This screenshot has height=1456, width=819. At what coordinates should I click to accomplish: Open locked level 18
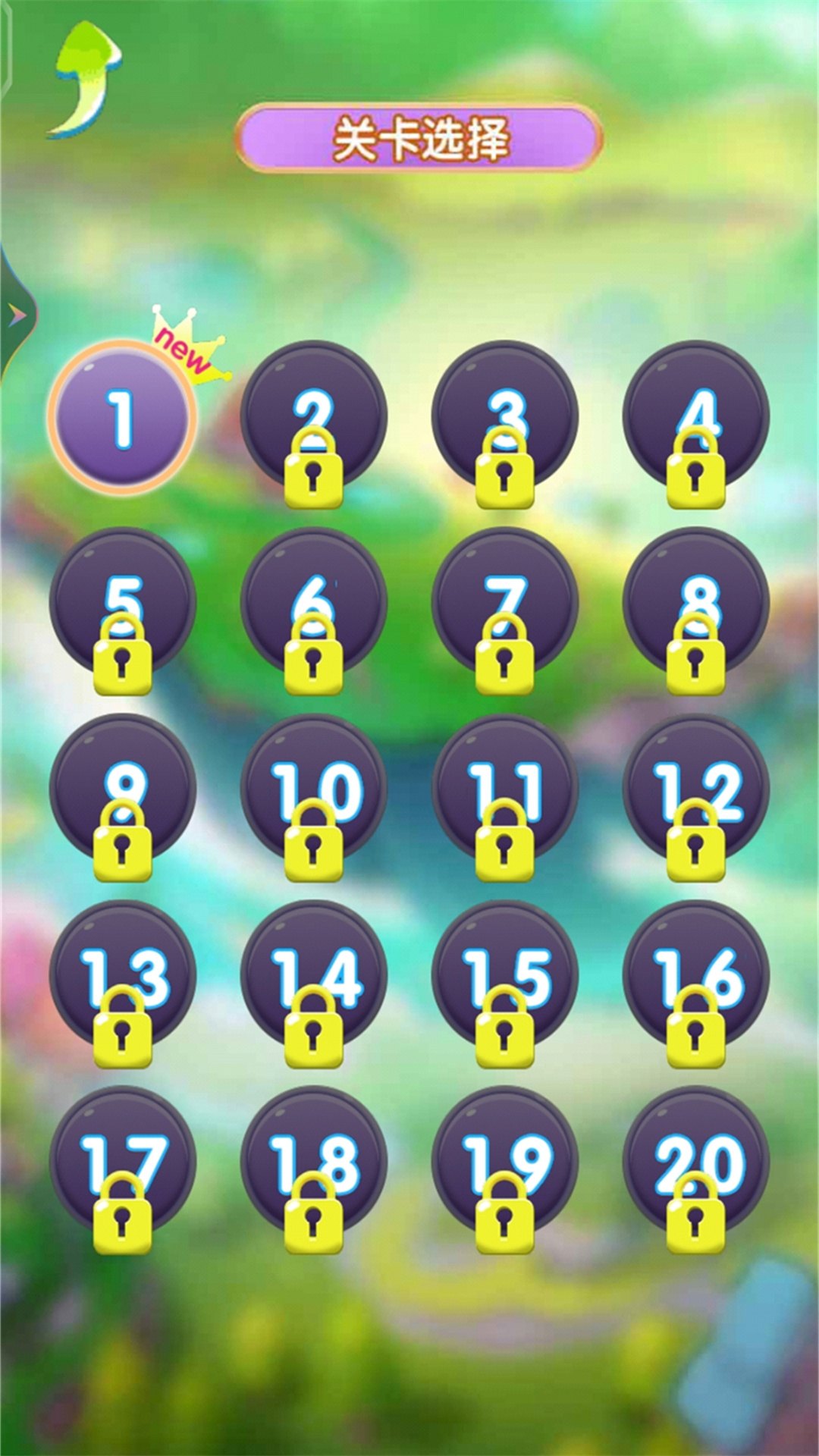tap(314, 1162)
